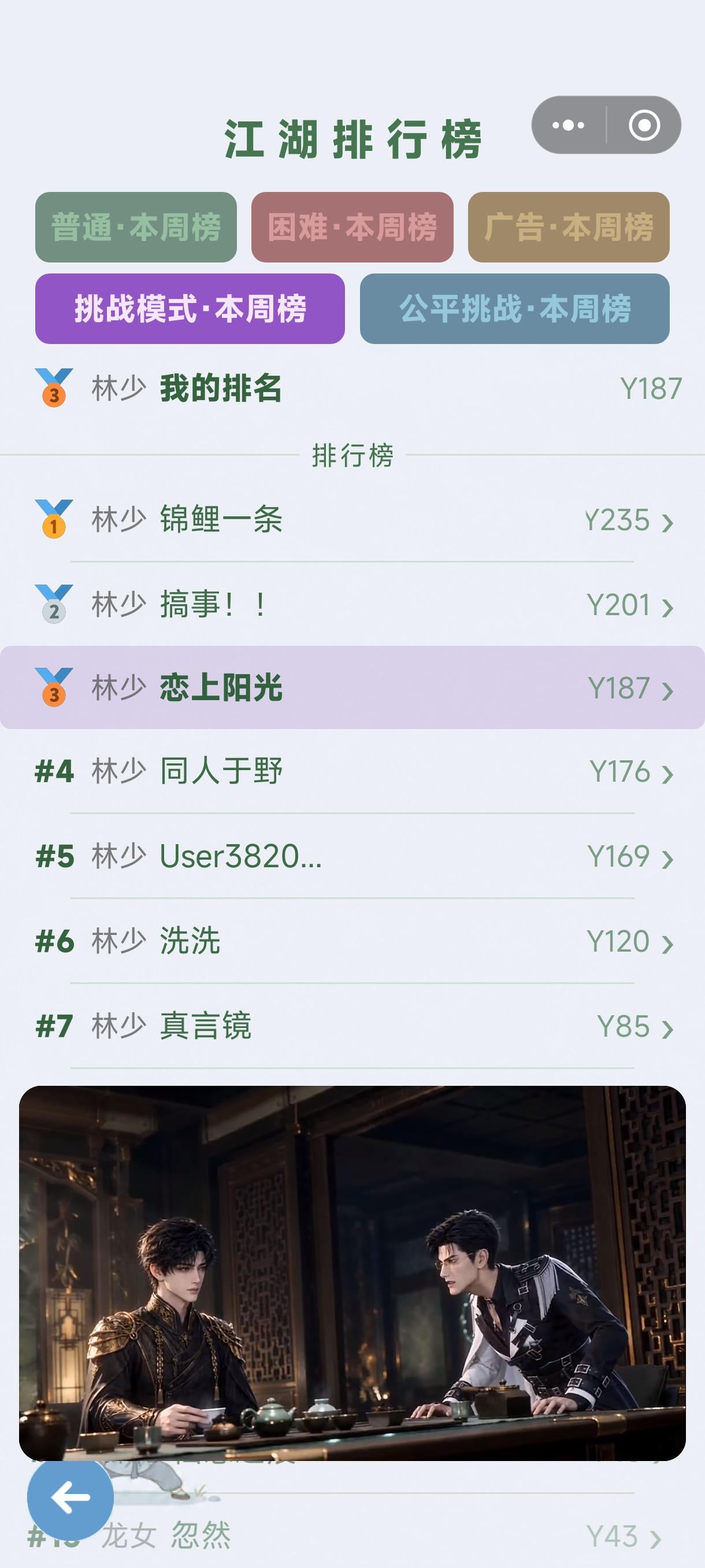The width and height of the screenshot is (705, 1568).
Task: Switch to 困难·本周榜 leaderboard
Action: (352, 227)
